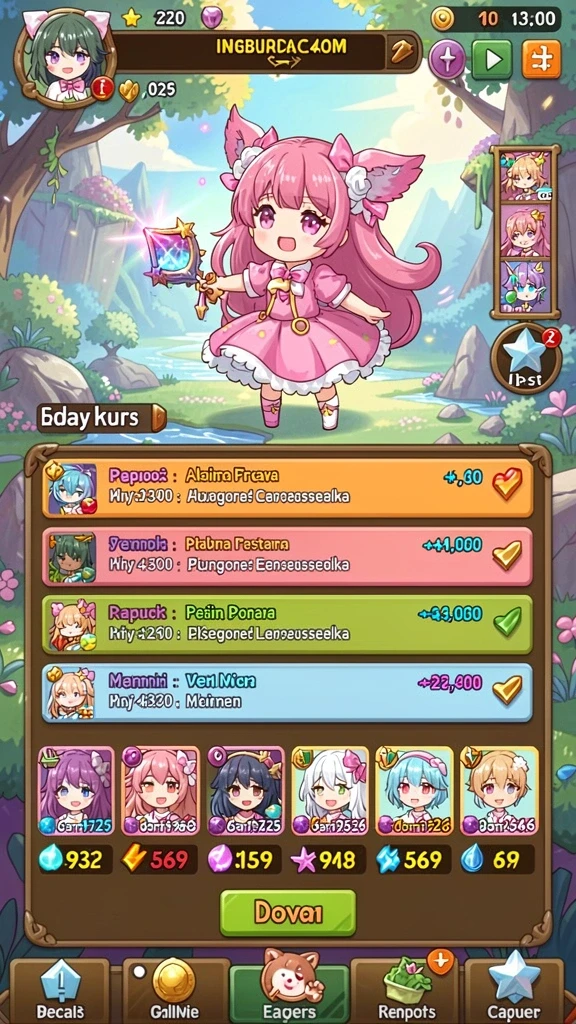The image size is (576, 1024).
Task: Open the pink +1,000 reward row
Action: click(287, 556)
